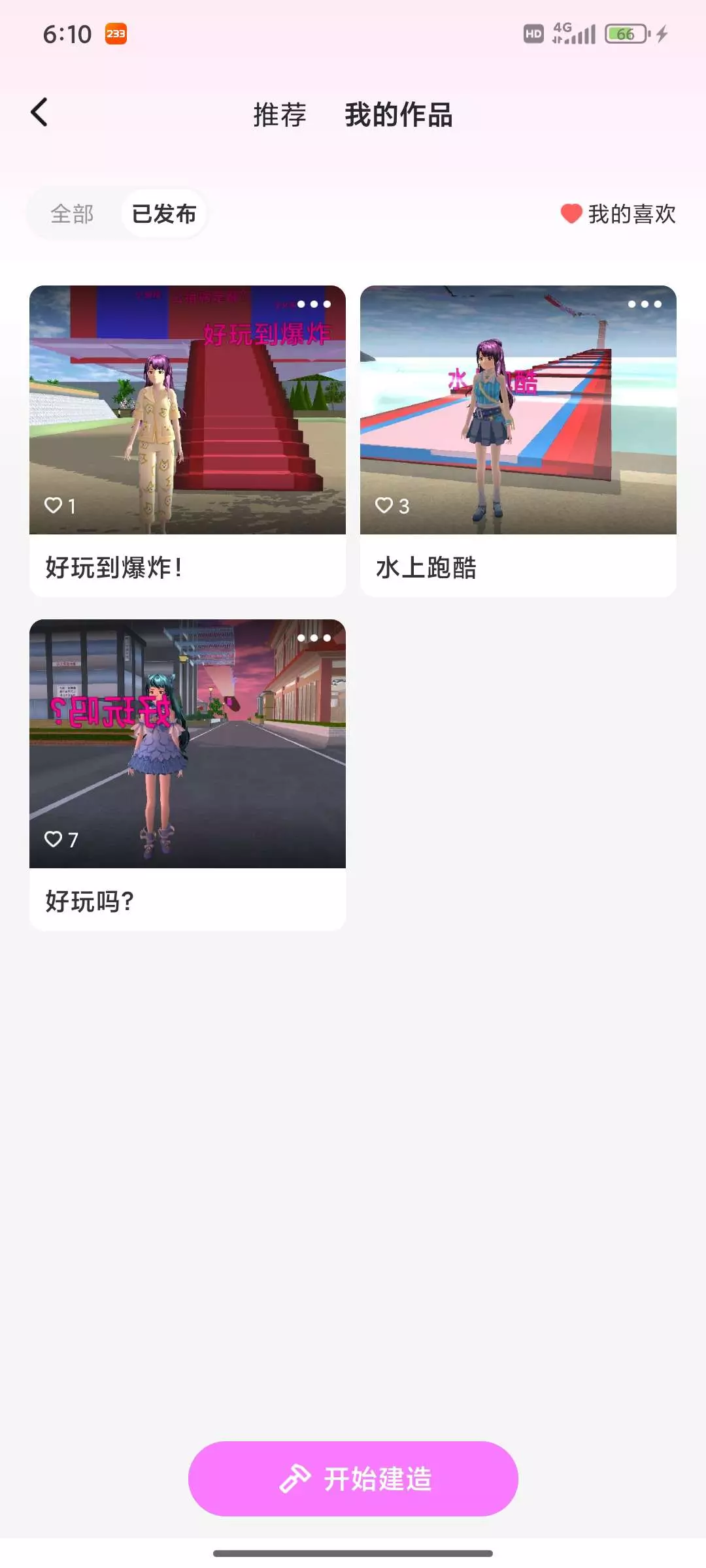This screenshot has height=1568, width=706.
Task: Go back using the top-left arrow
Action: [x=39, y=112]
